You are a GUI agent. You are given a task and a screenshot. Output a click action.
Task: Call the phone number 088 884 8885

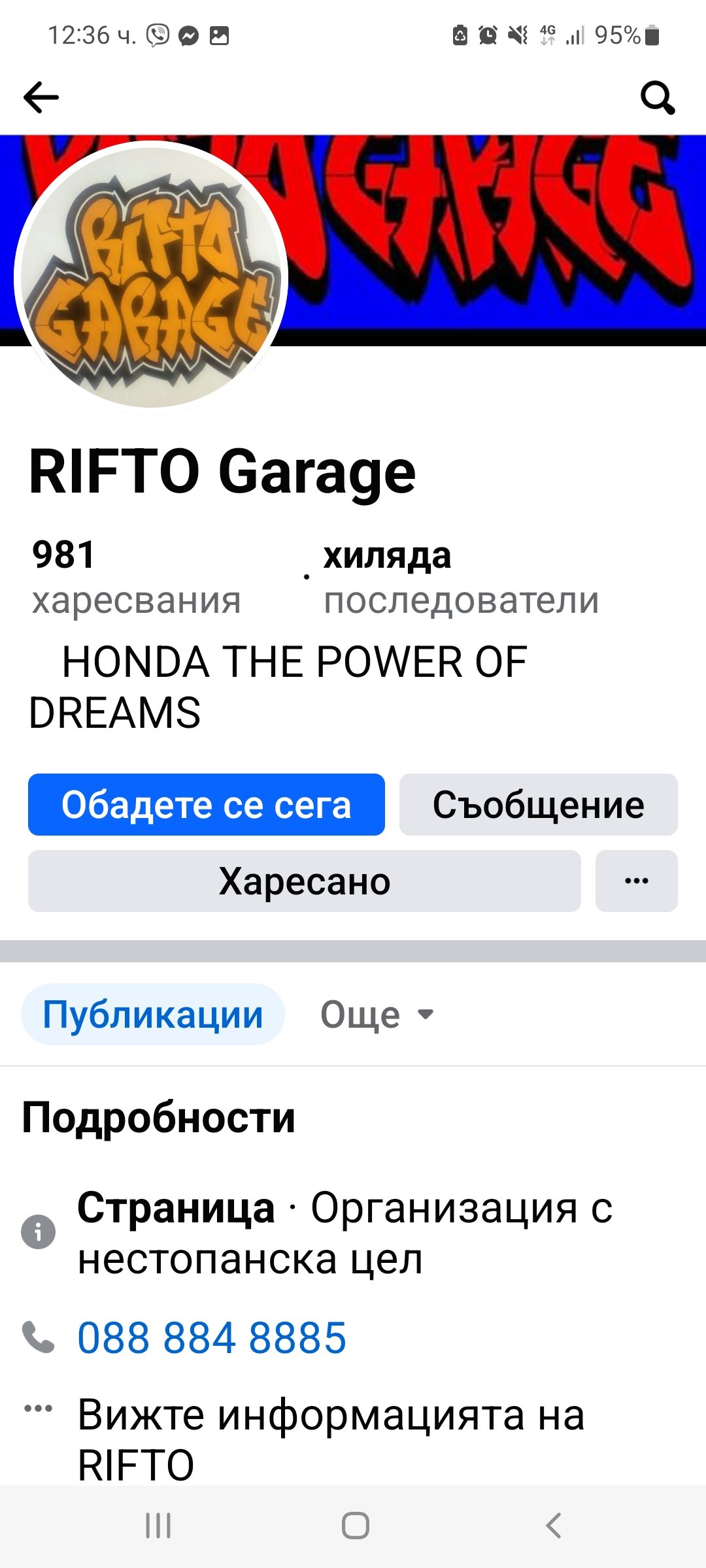coord(212,1337)
